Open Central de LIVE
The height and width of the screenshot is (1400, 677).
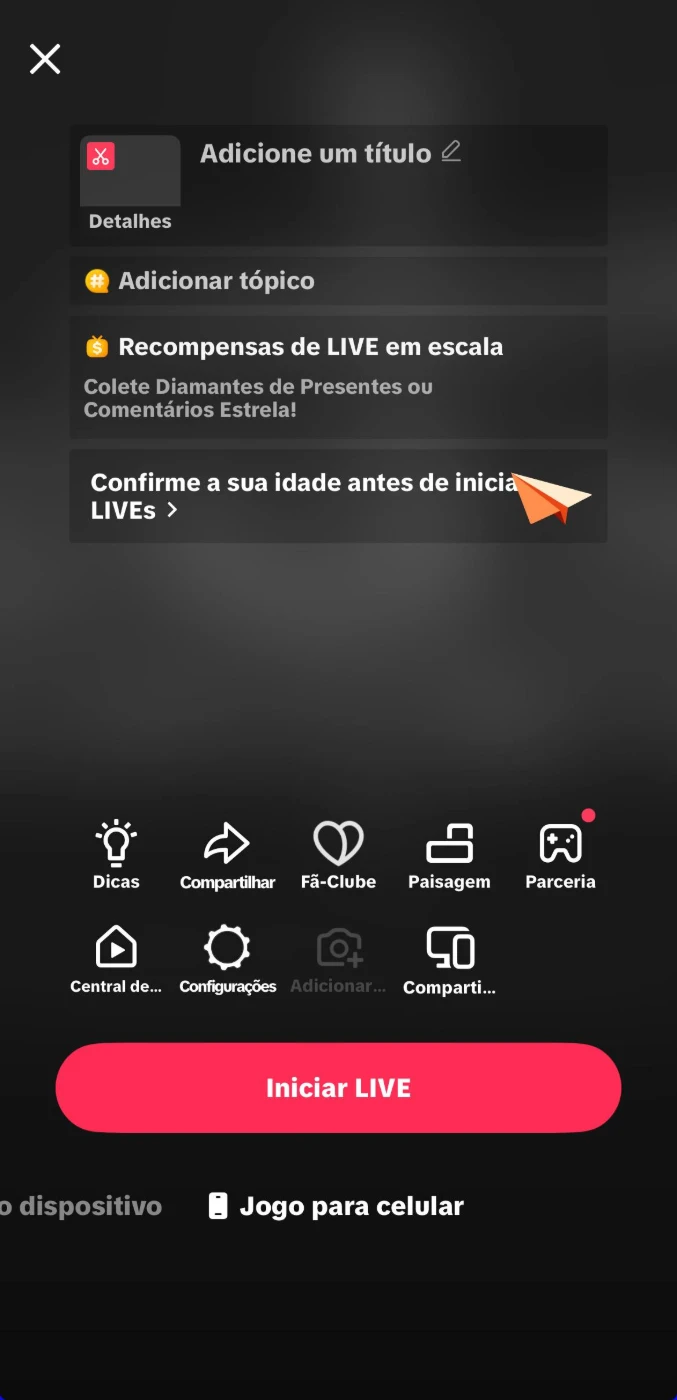pyautogui.click(x=116, y=959)
